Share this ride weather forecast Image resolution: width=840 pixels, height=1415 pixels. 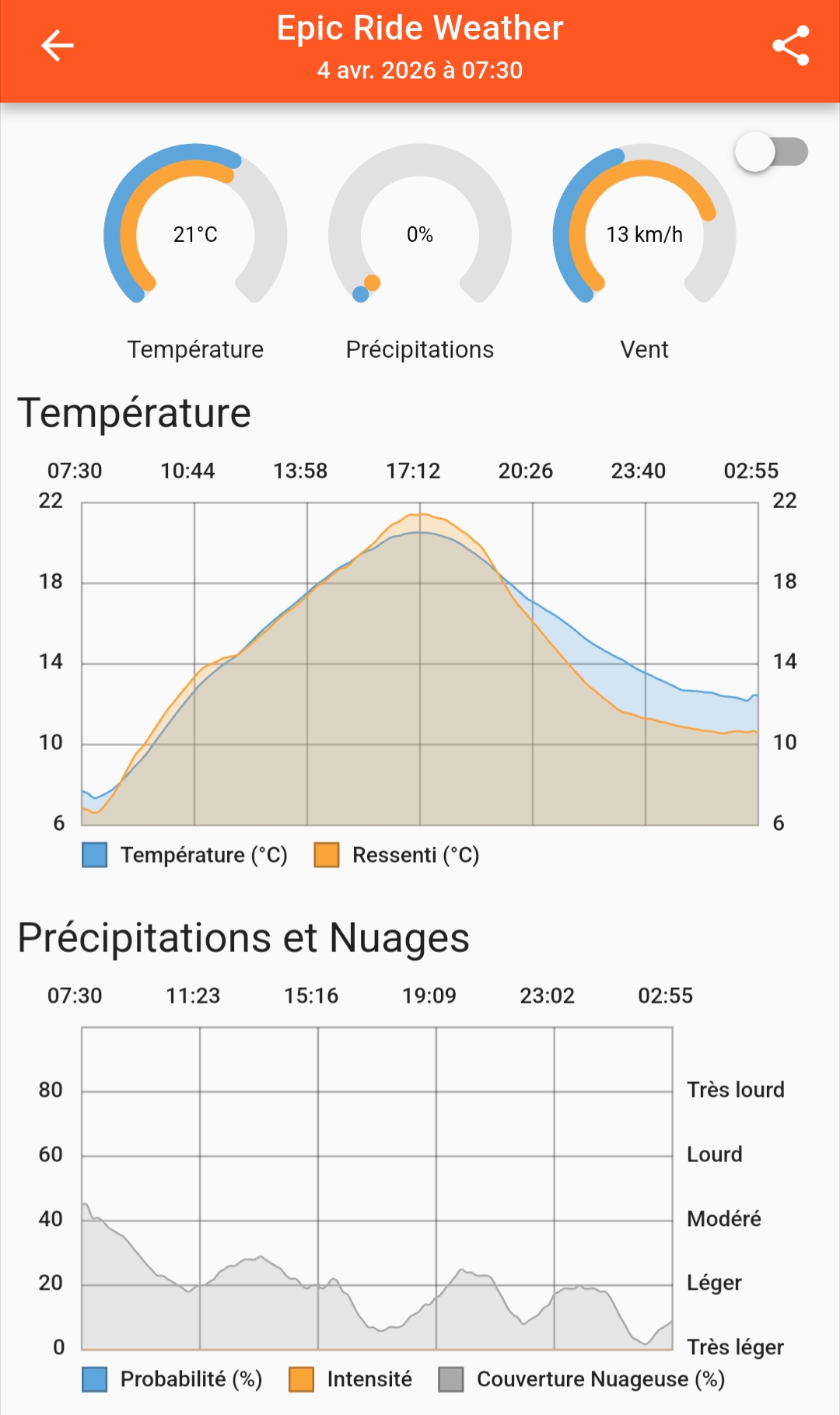(790, 47)
